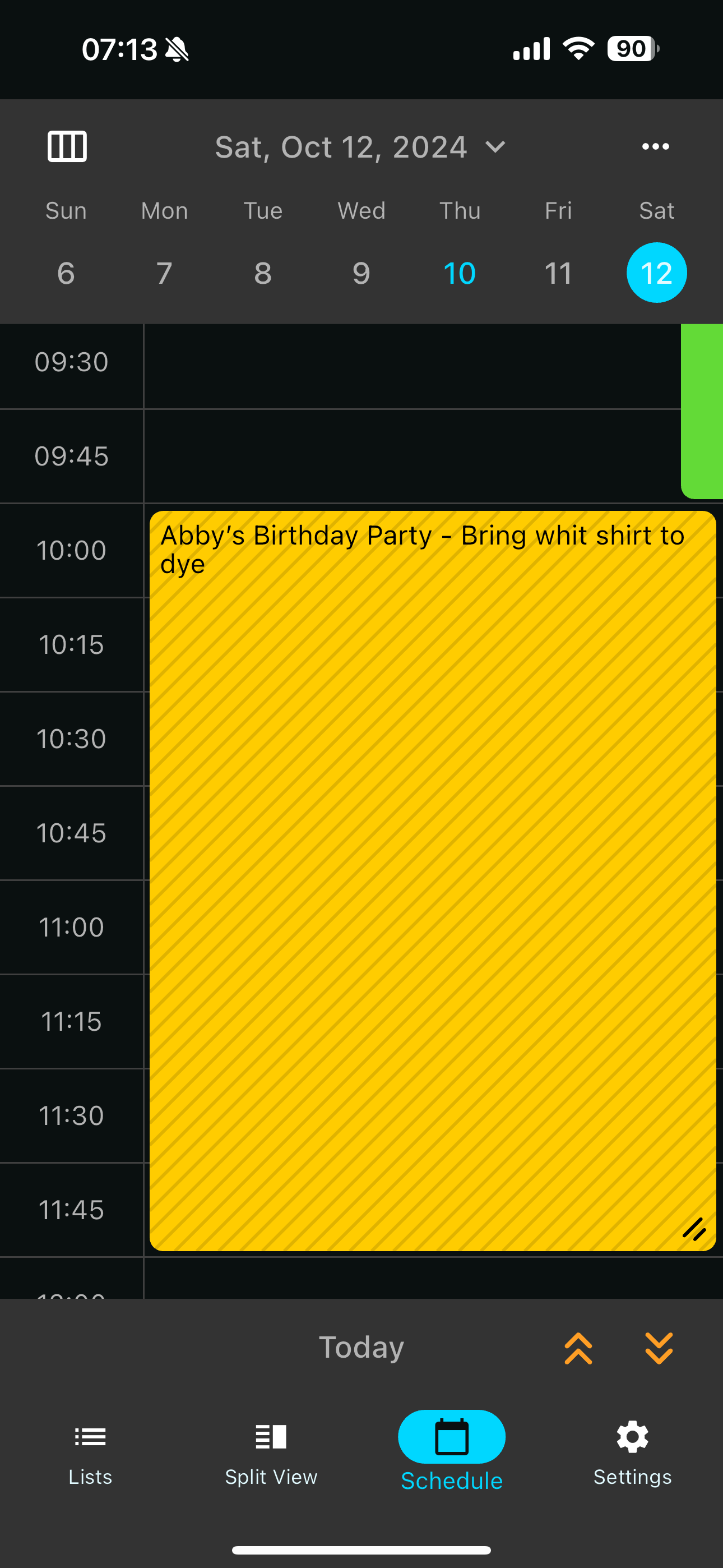This screenshot has width=723, height=1568.
Task: Select Tuesday 8 in the week strip
Action: click(263, 273)
